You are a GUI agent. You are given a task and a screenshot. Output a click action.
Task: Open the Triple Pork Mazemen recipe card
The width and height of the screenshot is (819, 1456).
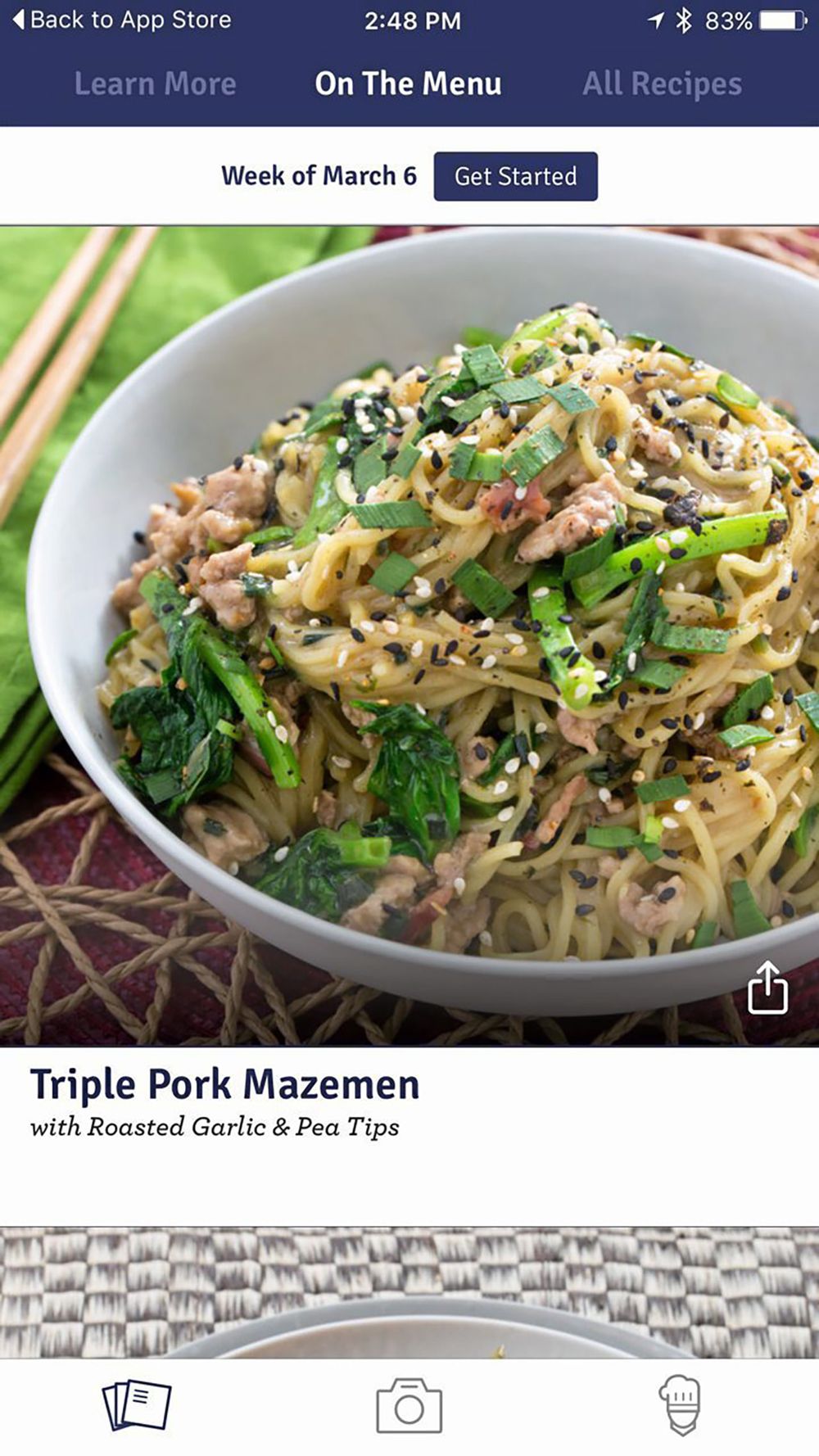[x=409, y=725]
